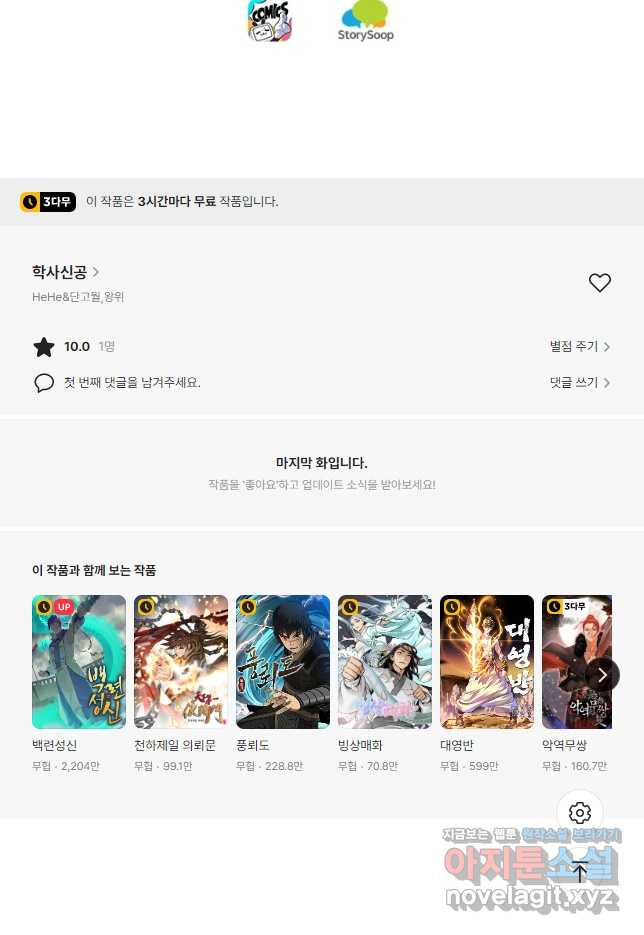Open the 학사신공 title page
The height and width of the screenshot is (935, 644).
[x=65, y=272]
